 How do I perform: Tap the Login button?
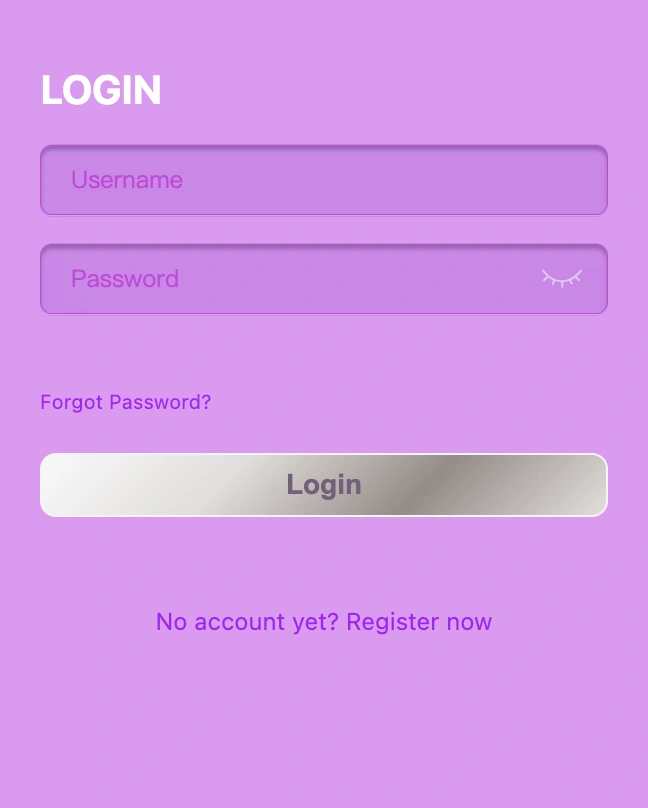tap(323, 485)
